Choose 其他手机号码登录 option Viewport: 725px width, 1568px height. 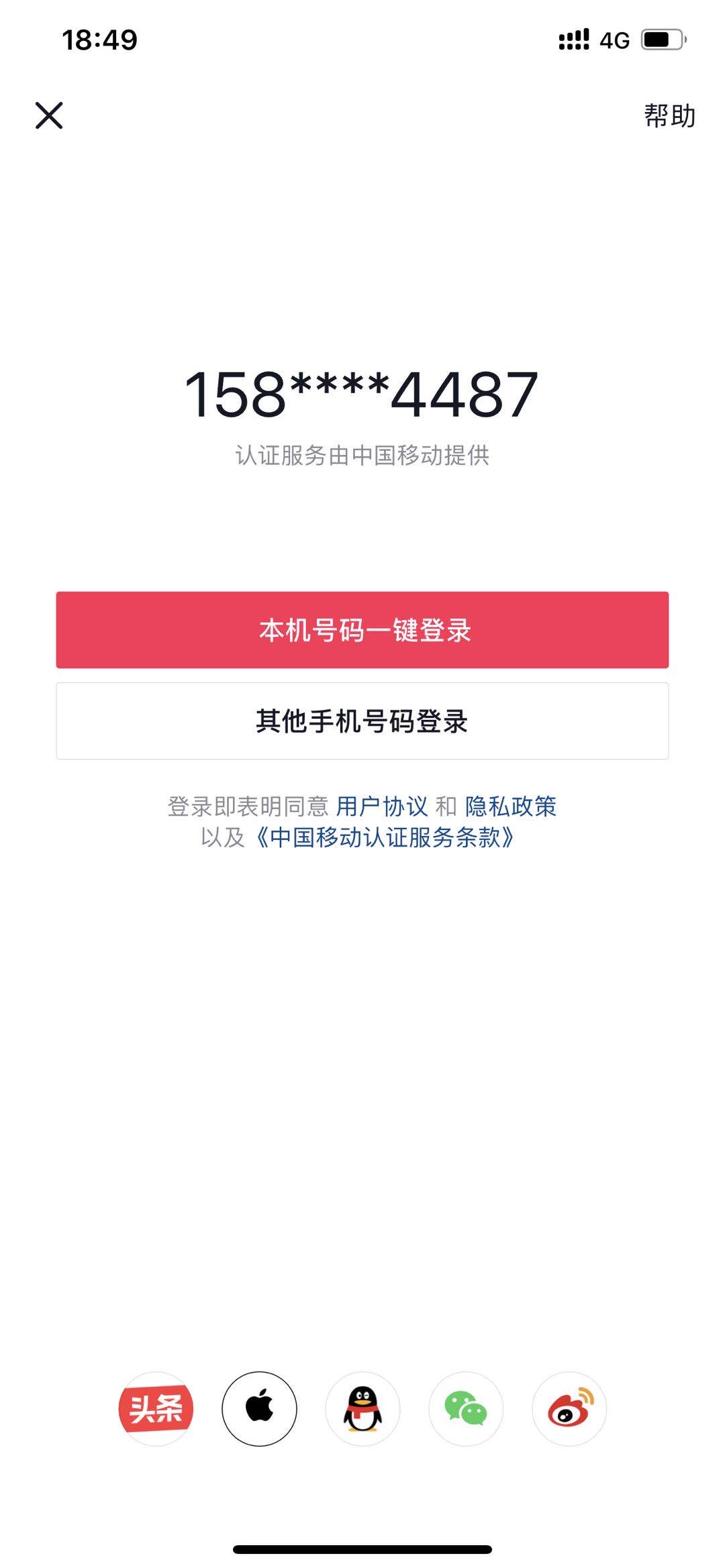pos(362,721)
